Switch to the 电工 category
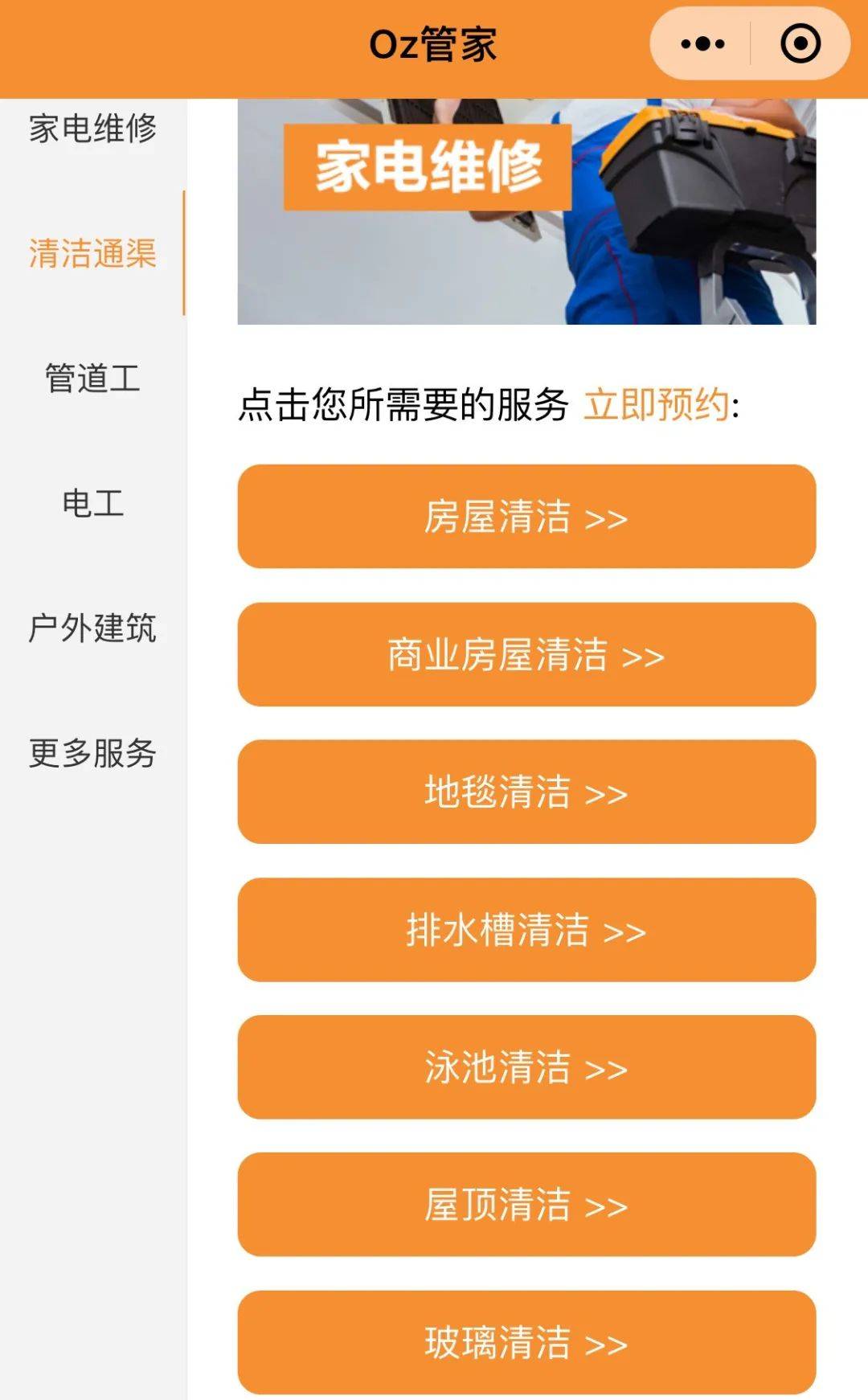This screenshot has width=868, height=1400. [x=93, y=504]
